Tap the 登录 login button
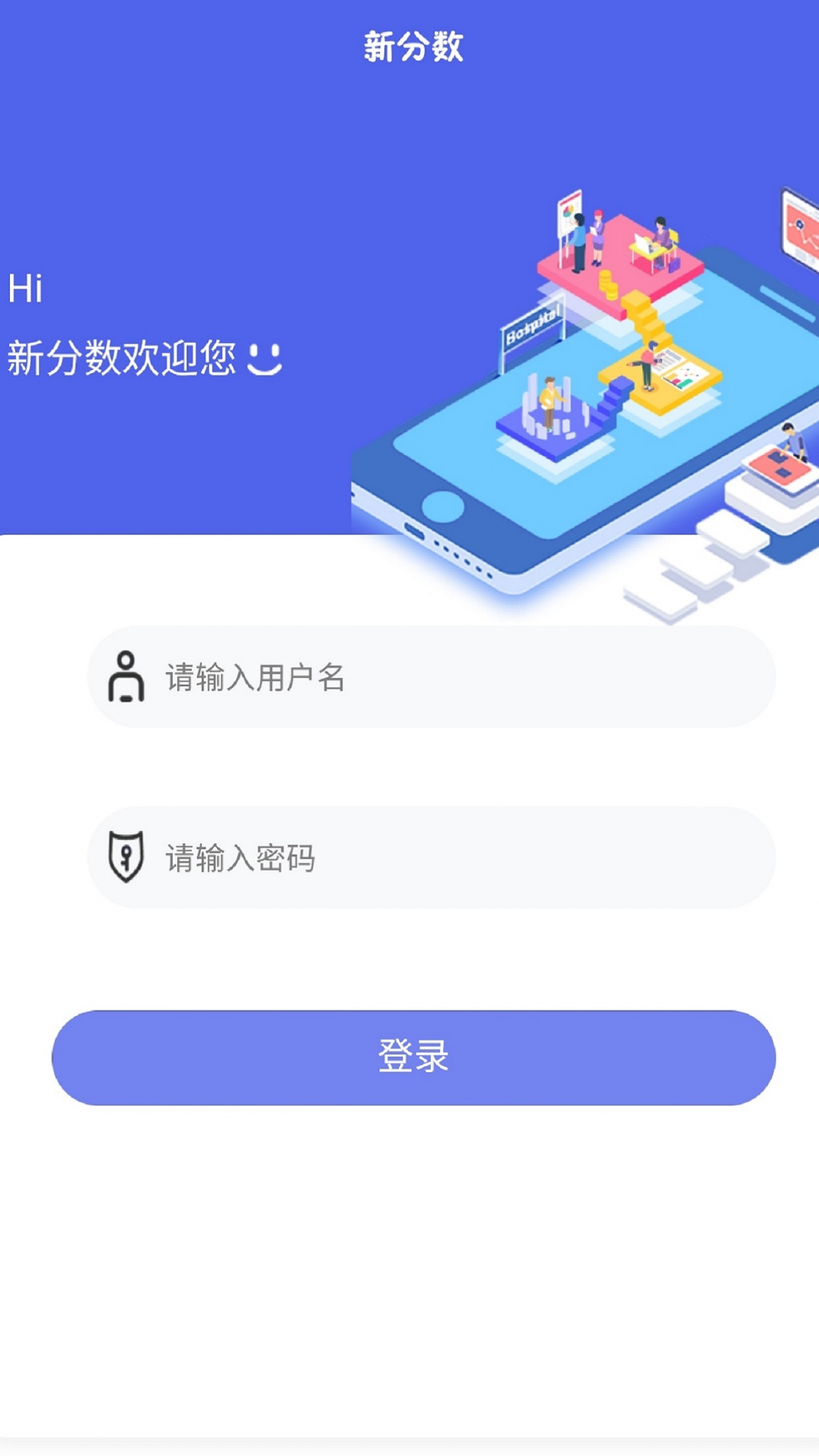Screen dimensions: 819x1456 coord(413,1057)
